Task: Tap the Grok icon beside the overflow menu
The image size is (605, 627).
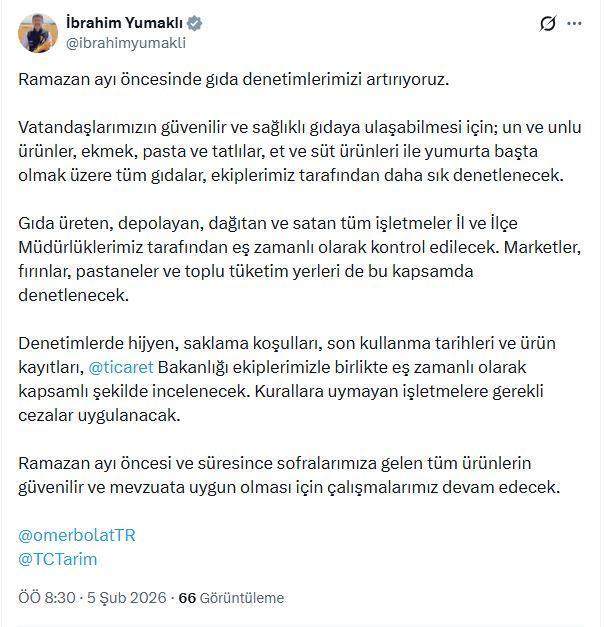Action: tap(547, 24)
